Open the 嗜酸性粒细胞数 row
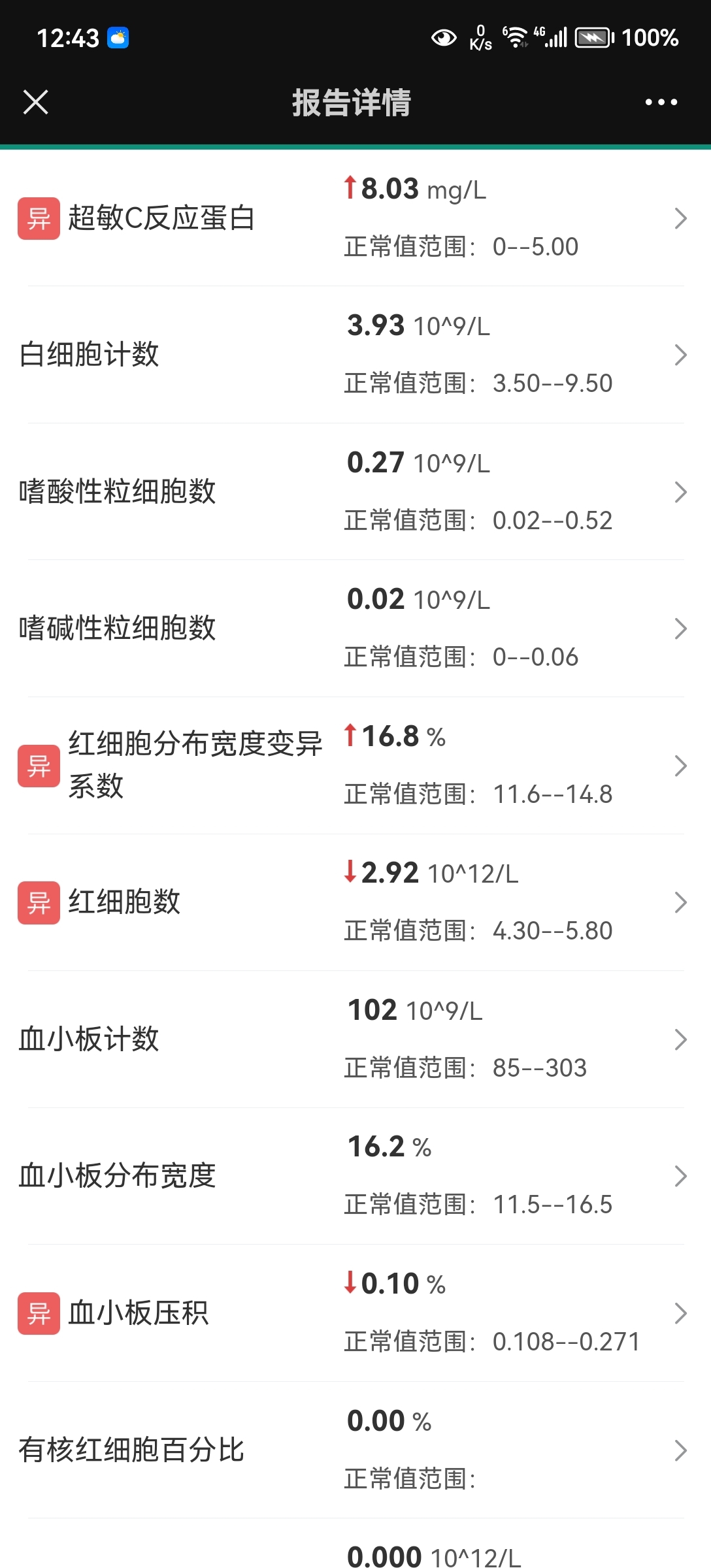 pos(355,491)
